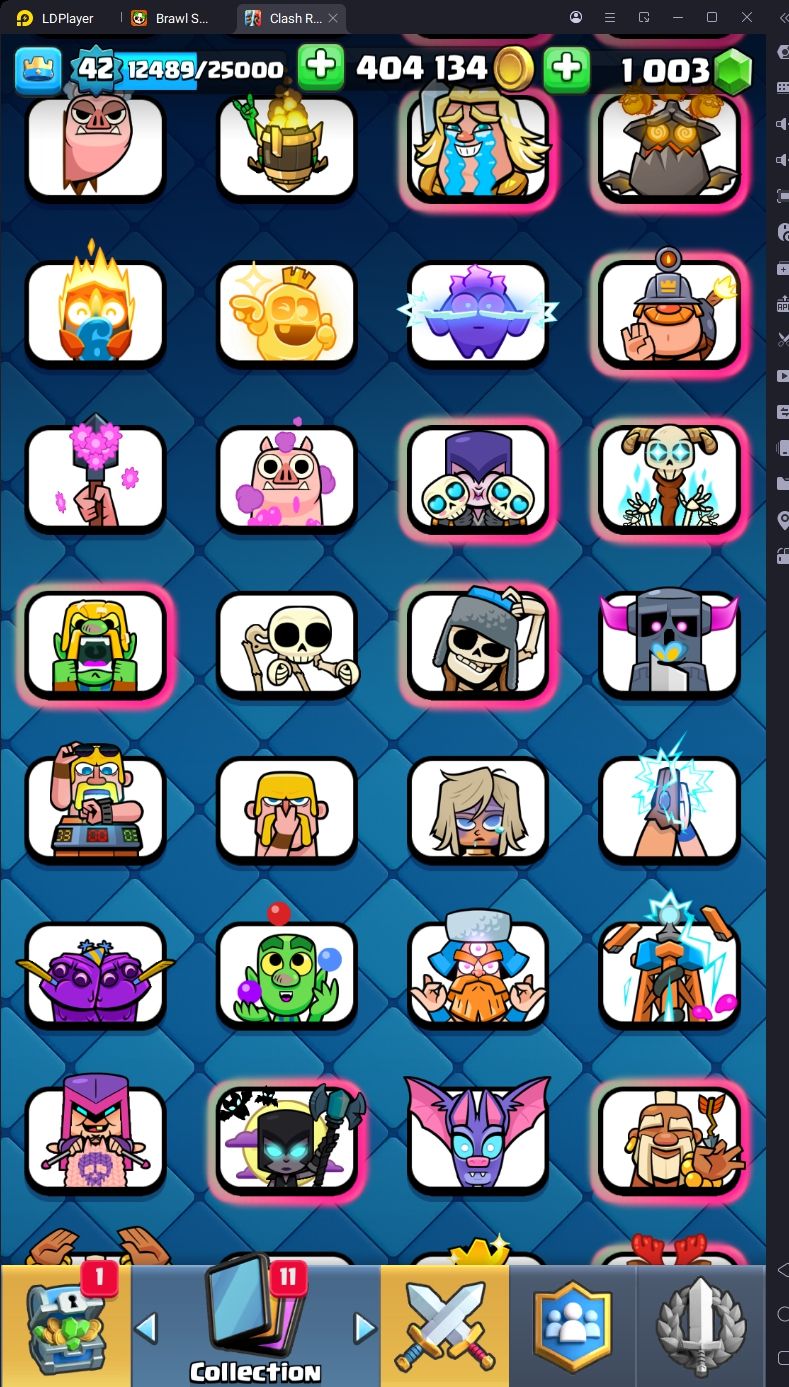
Task: Close the Clash Royale emulator tab
Action: click(x=333, y=18)
